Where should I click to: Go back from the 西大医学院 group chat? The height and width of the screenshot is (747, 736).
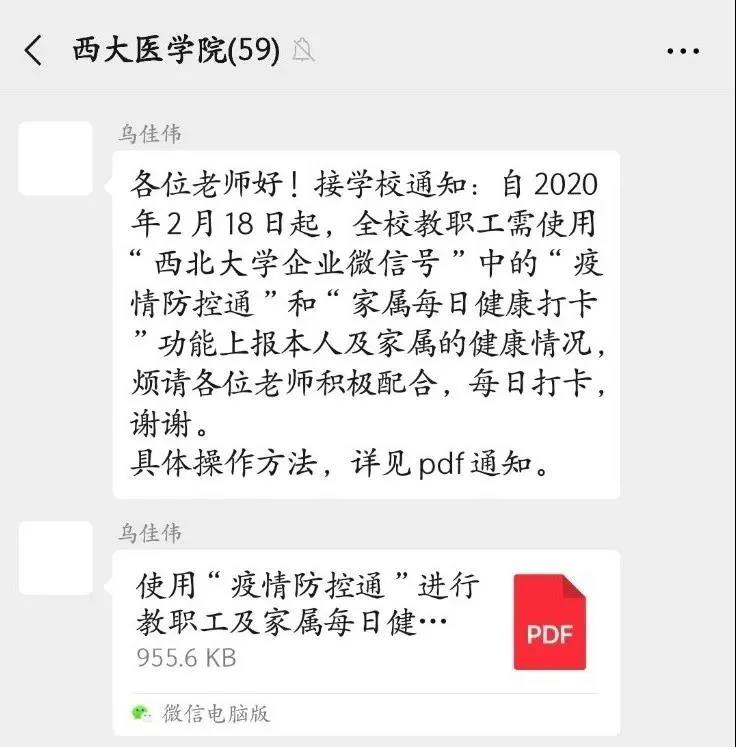[x=34, y=50]
